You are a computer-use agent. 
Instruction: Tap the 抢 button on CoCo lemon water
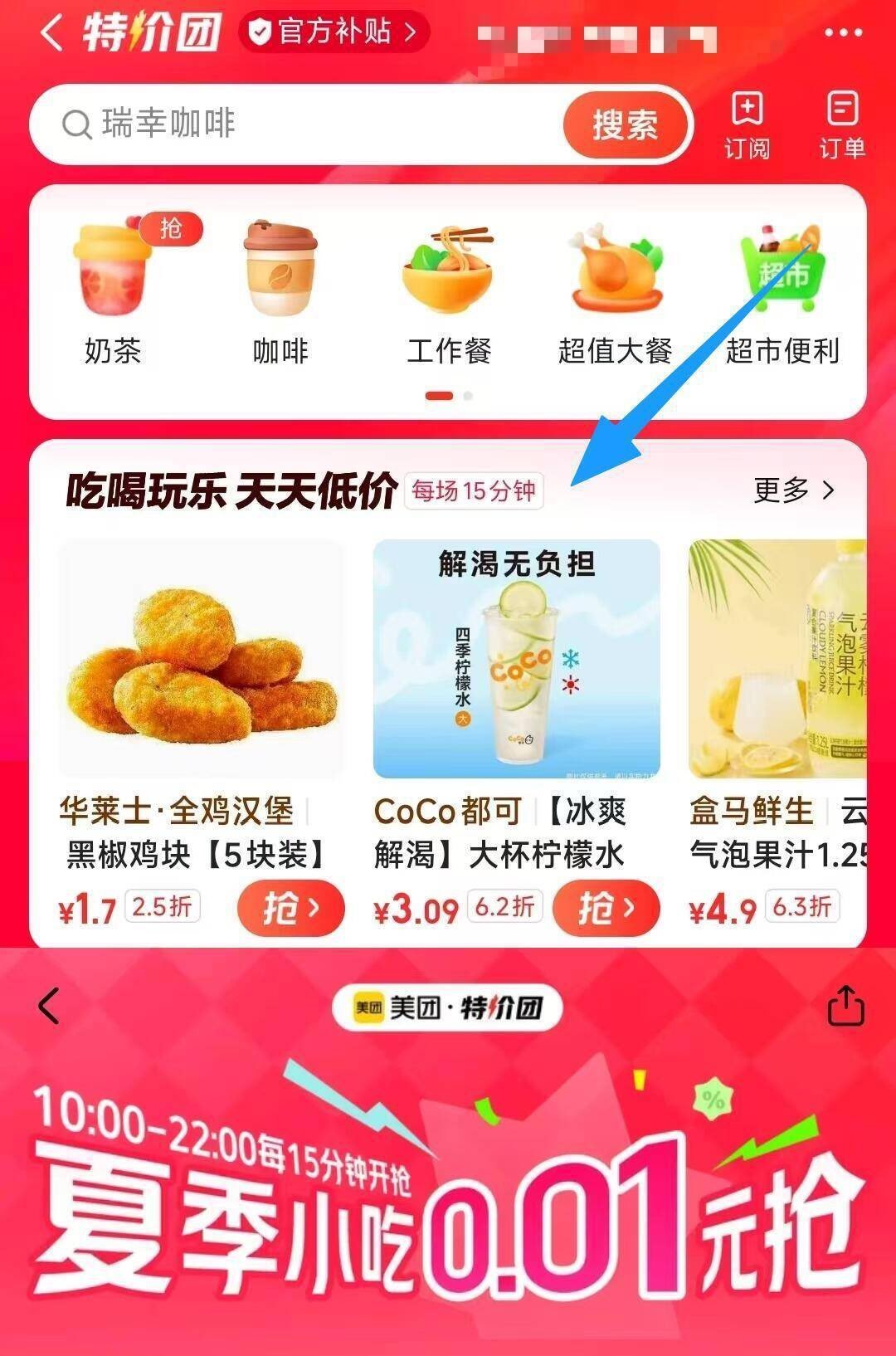coord(605,909)
